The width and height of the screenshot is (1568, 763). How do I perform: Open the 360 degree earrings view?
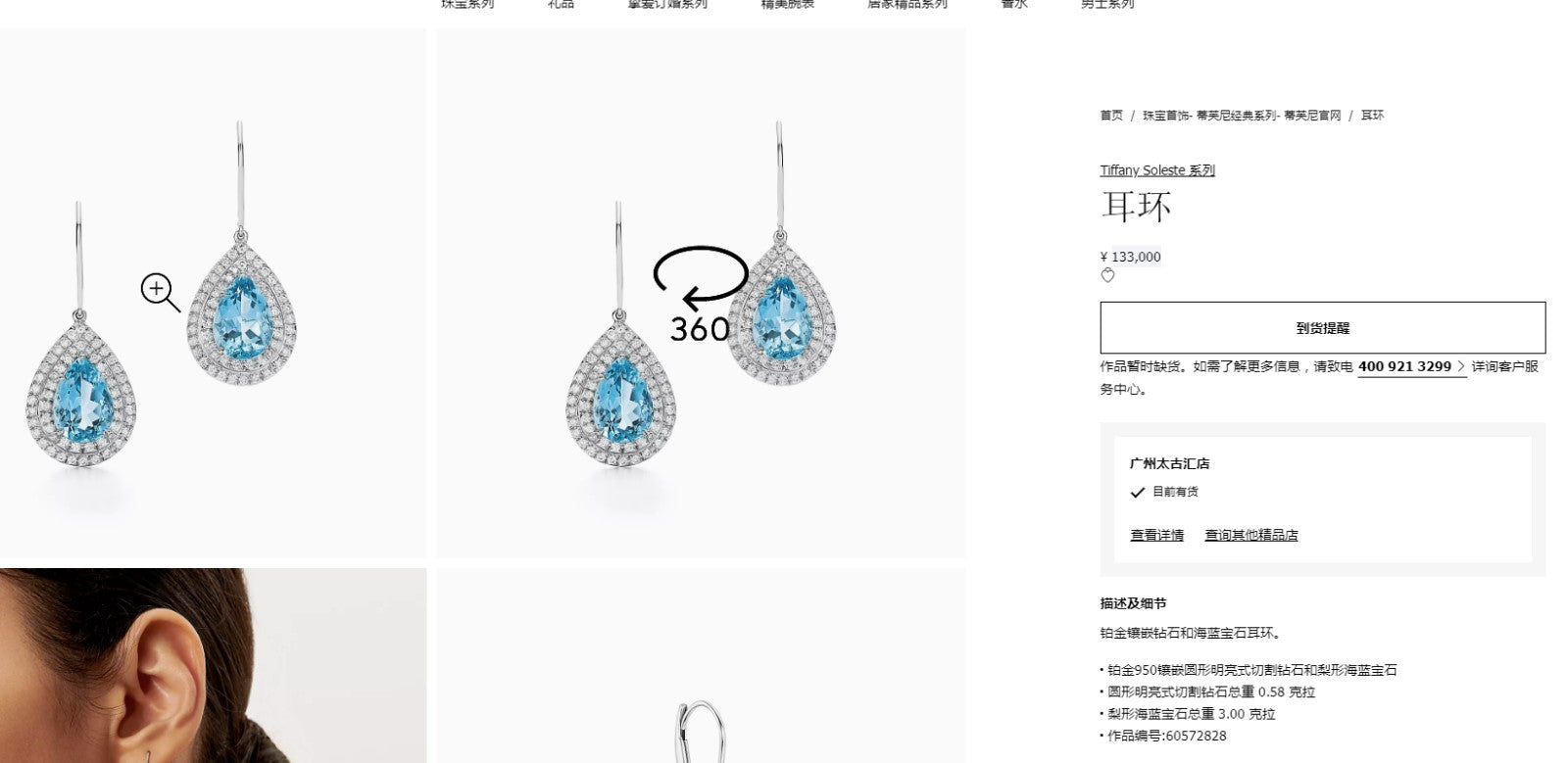(x=700, y=294)
